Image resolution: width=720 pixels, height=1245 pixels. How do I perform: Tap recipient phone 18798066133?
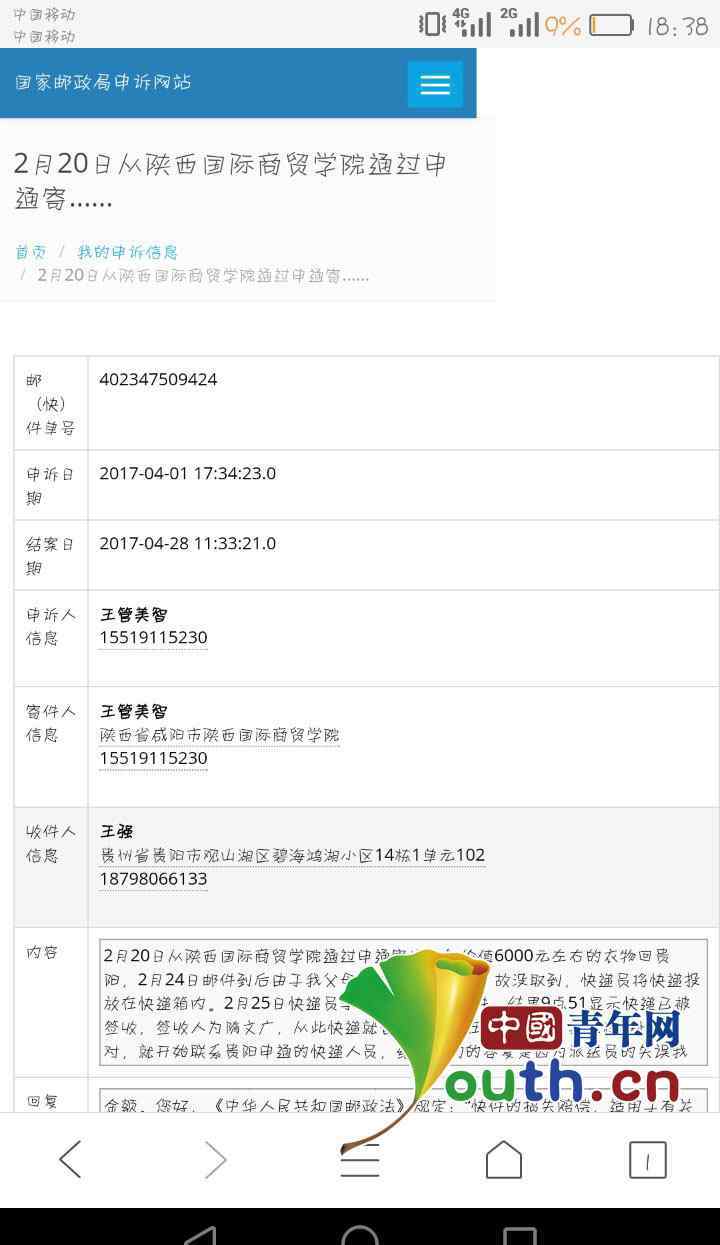click(x=153, y=879)
